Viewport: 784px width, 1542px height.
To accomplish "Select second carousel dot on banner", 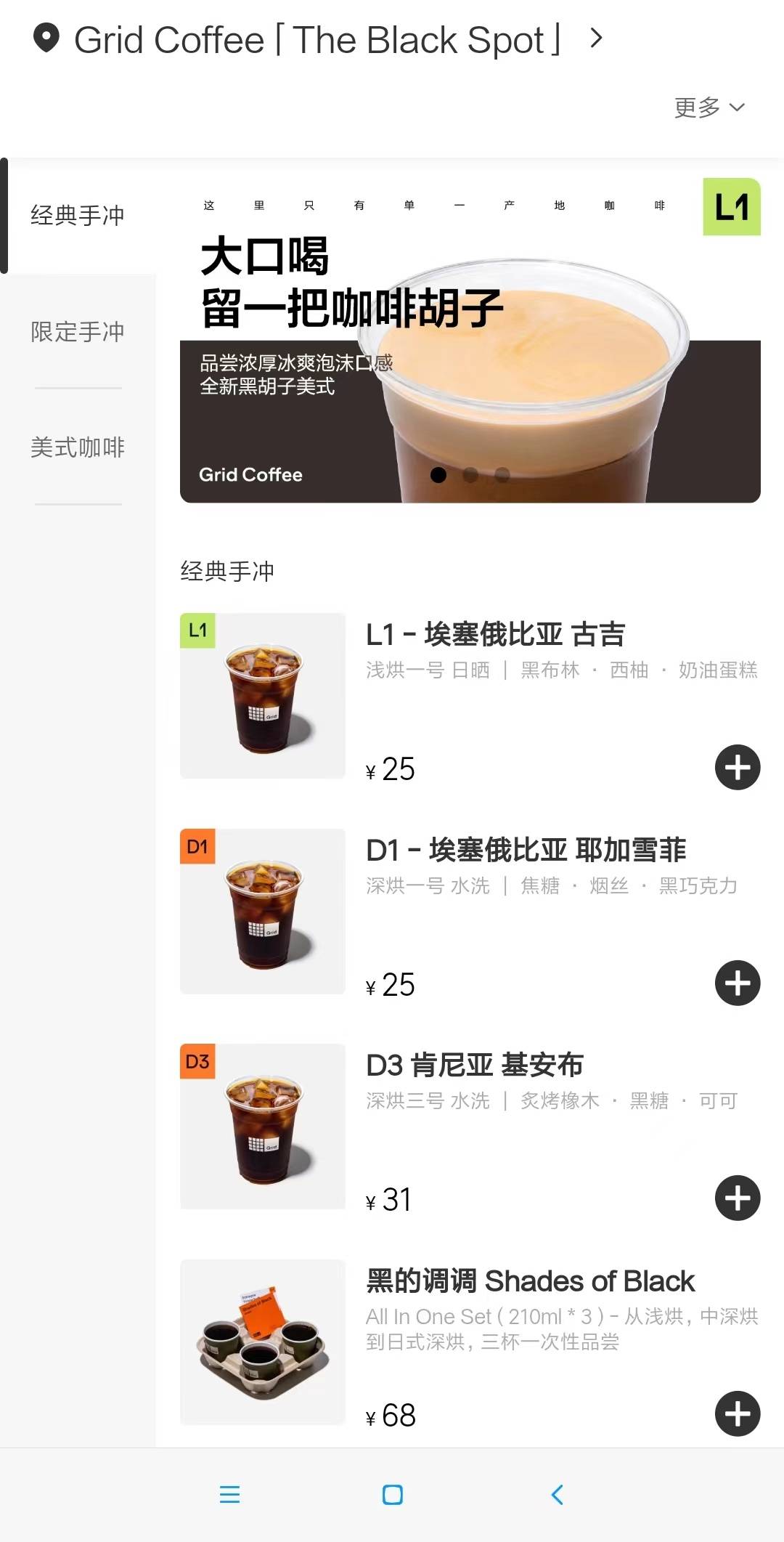I will [x=470, y=474].
